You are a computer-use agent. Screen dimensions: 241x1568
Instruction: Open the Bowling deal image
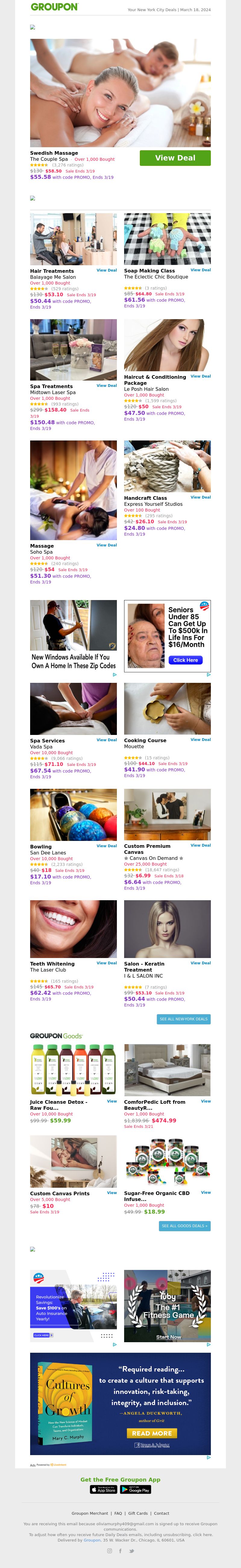(x=73, y=814)
